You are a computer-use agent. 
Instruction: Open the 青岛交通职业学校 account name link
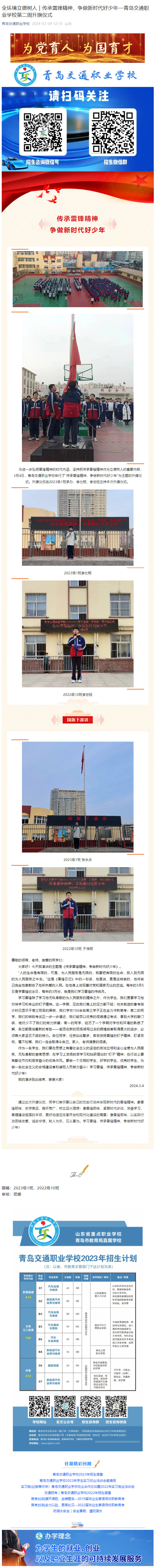15,24
